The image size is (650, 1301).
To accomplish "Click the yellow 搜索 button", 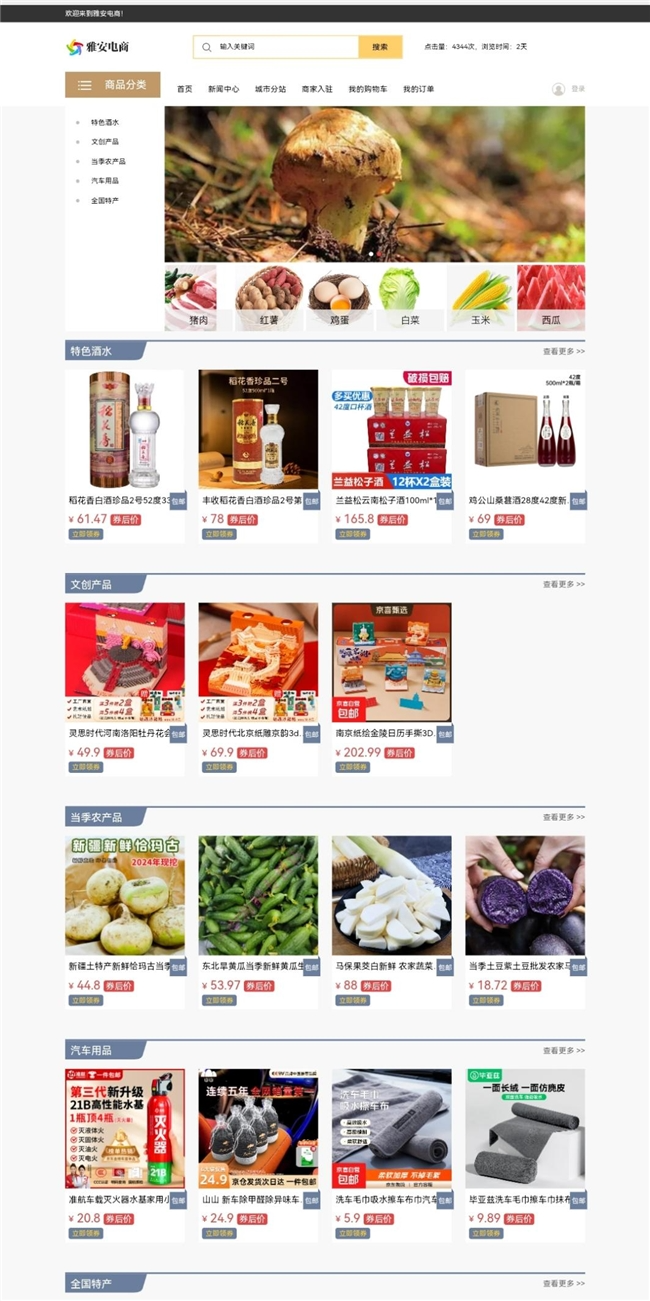I will click(380, 47).
